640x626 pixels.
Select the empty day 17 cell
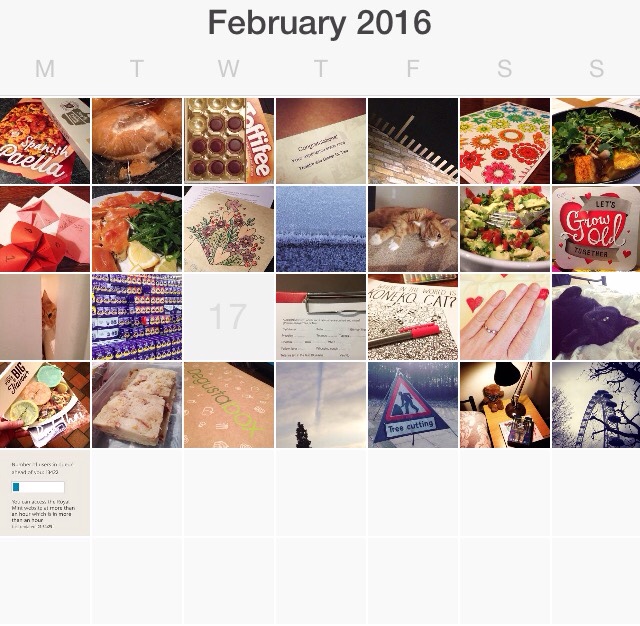pyautogui.click(x=229, y=317)
